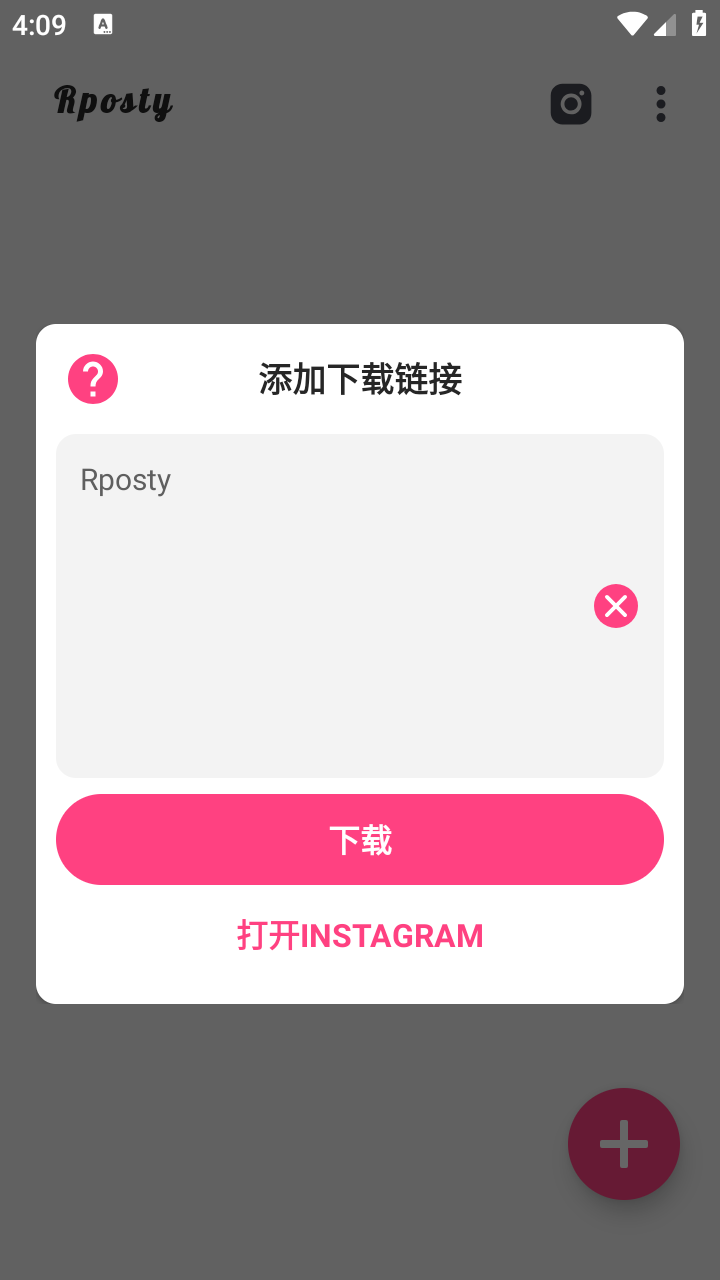Viewport: 720px width, 1280px height.
Task: Clear the link field using the X icon
Action: (615, 606)
